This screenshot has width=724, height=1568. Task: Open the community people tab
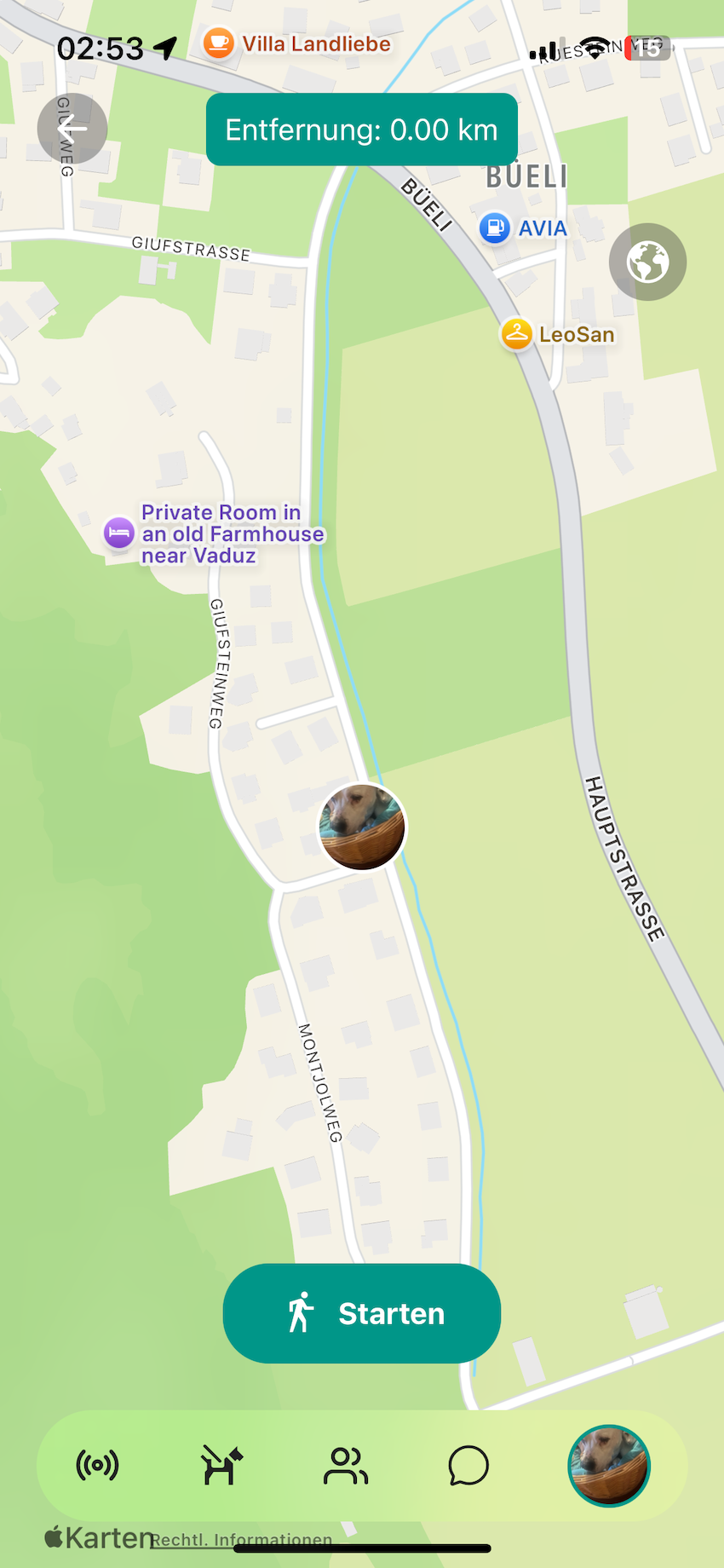345,1466
